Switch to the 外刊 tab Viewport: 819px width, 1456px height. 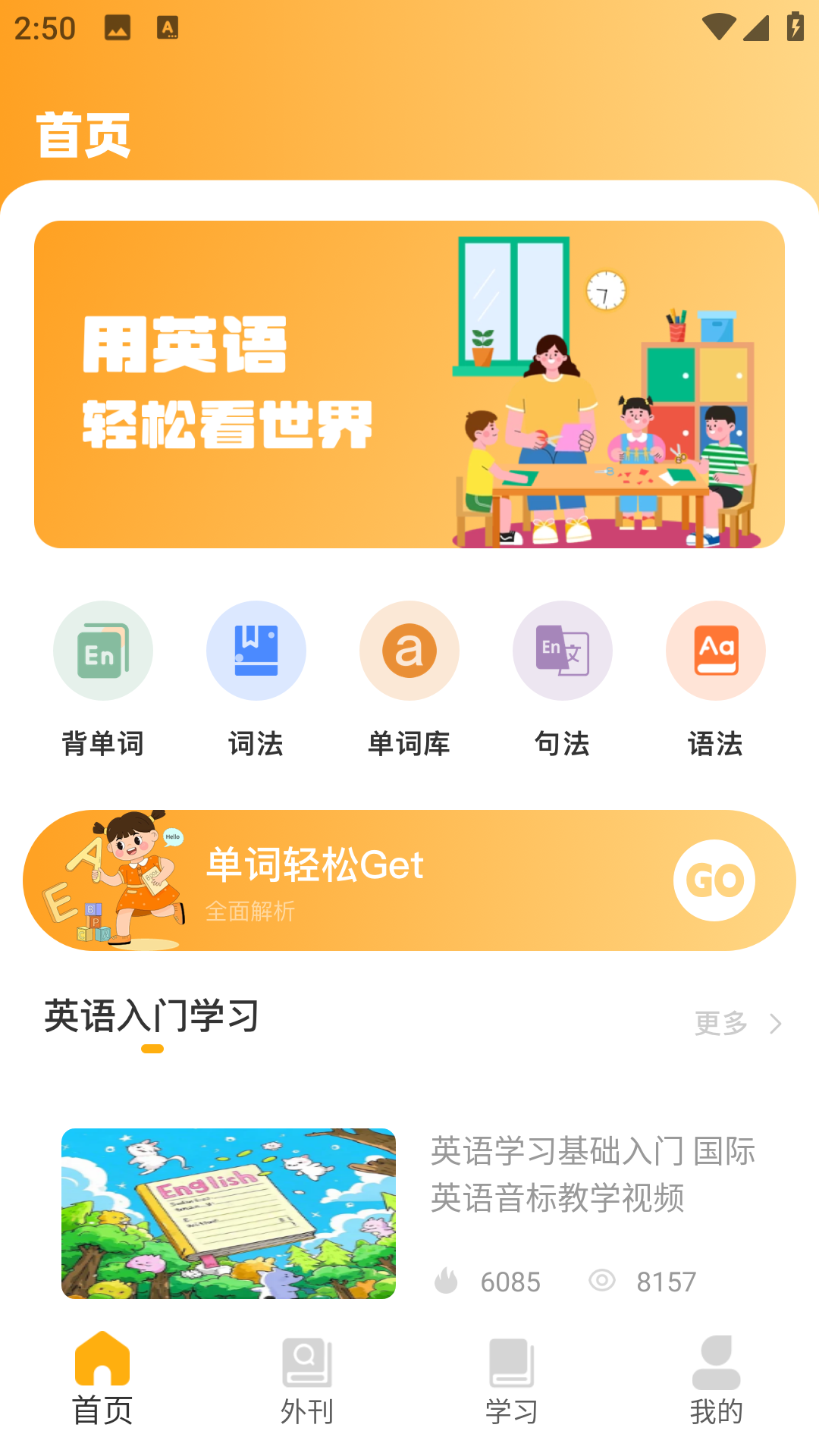(x=307, y=1382)
